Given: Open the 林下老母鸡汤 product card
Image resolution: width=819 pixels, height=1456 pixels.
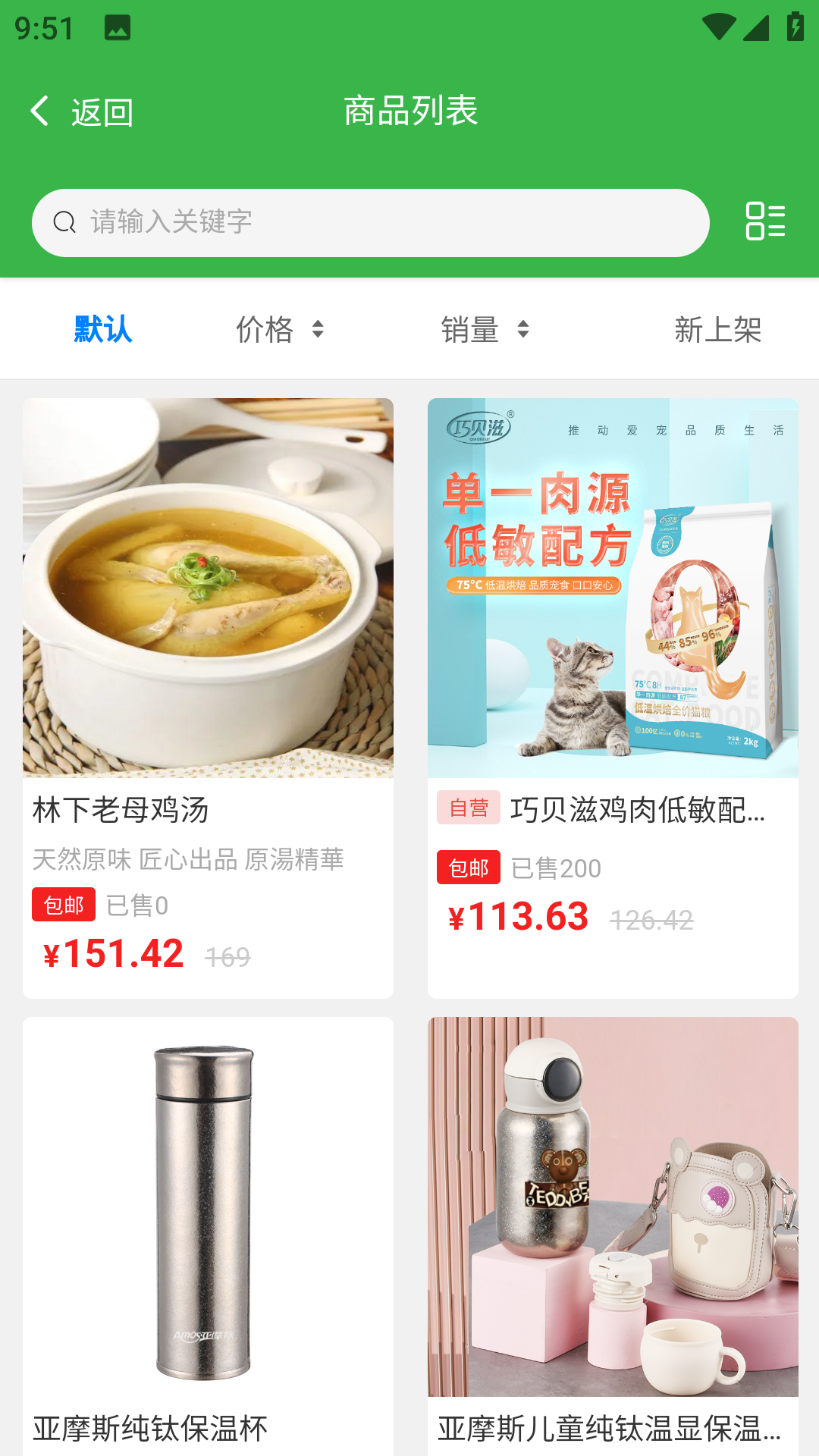Looking at the screenshot, I should tap(208, 698).
